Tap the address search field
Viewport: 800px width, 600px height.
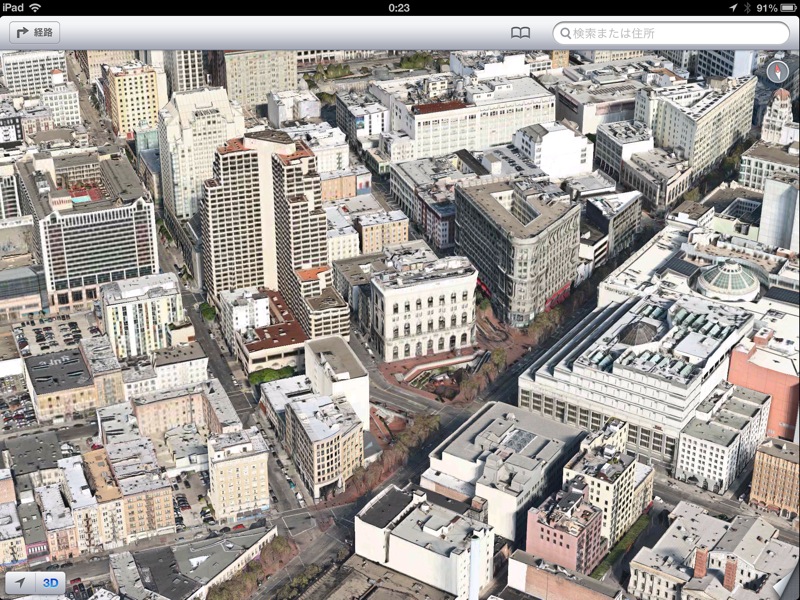tap(672, 33)
